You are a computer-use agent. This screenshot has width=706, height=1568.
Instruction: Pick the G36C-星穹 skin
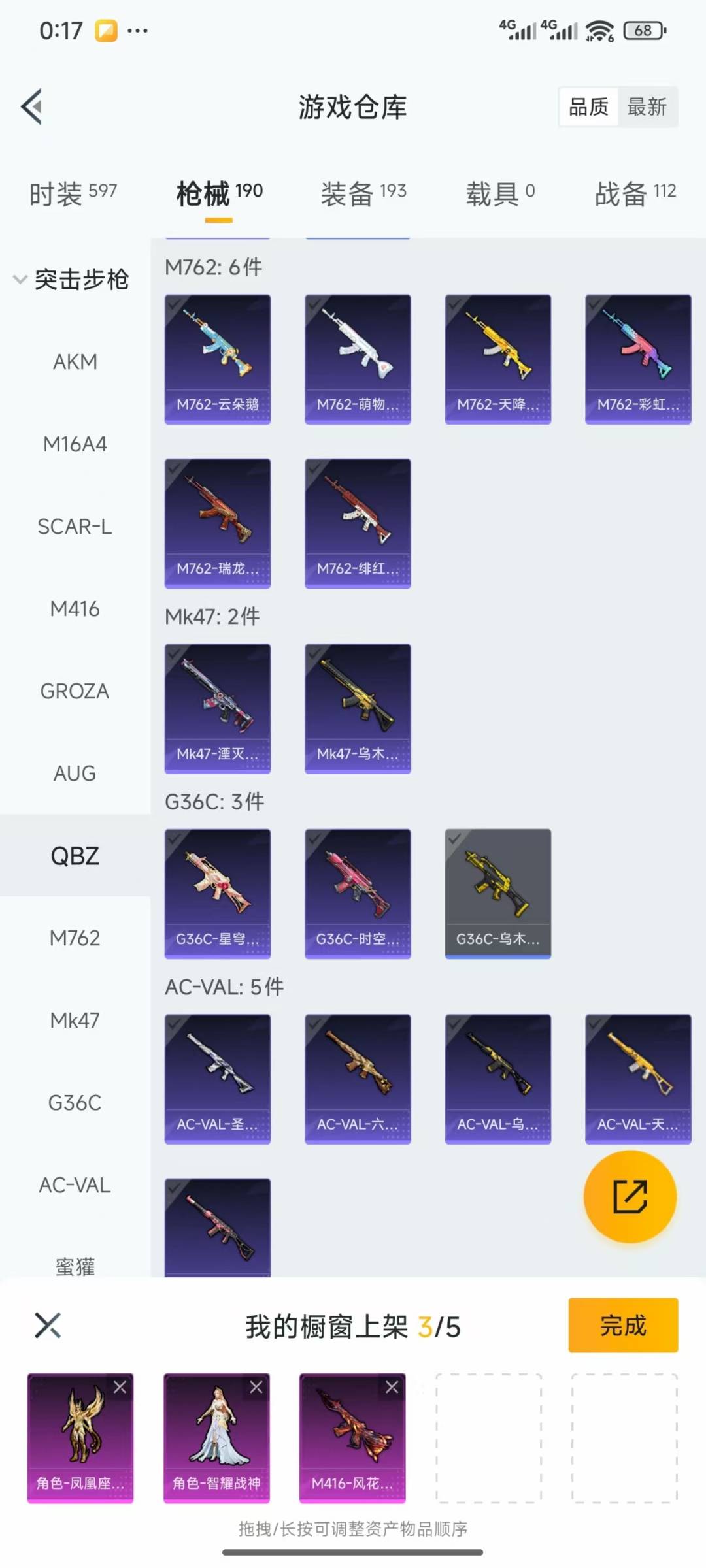point(217,893)
